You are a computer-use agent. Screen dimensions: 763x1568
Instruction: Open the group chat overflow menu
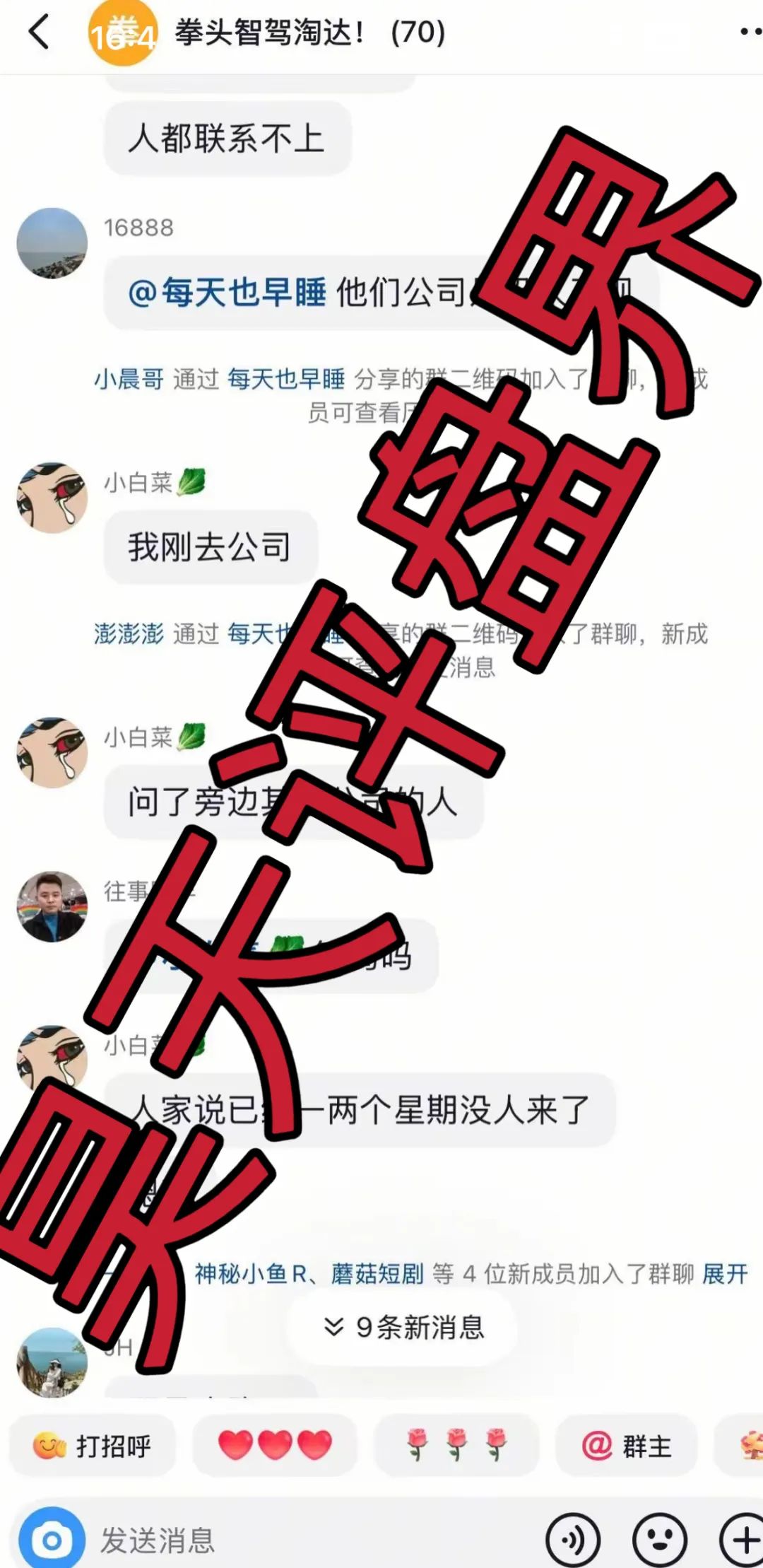[750, 33]
